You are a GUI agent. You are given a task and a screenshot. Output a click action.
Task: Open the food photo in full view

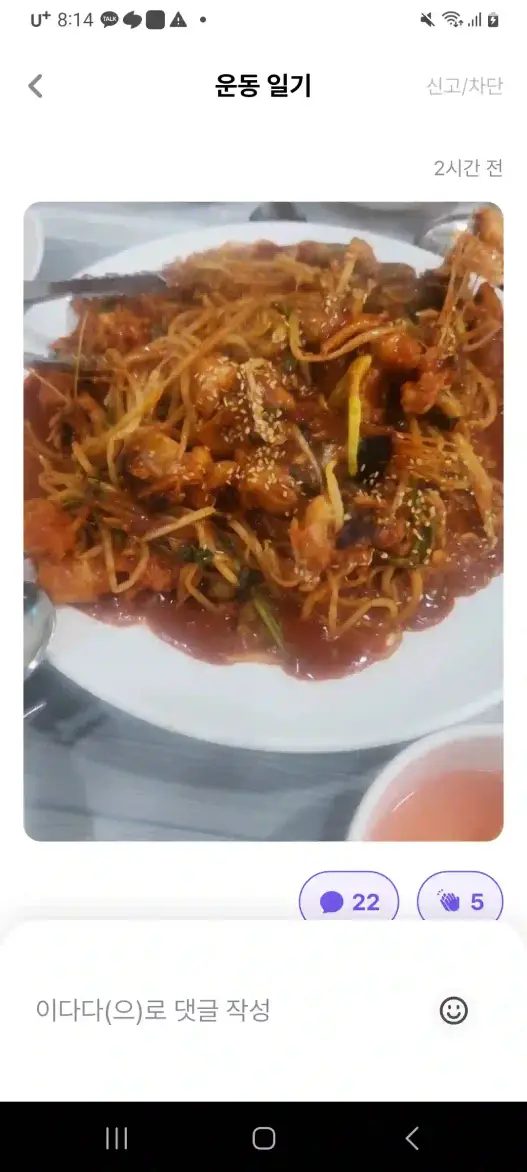click(263, 521)
